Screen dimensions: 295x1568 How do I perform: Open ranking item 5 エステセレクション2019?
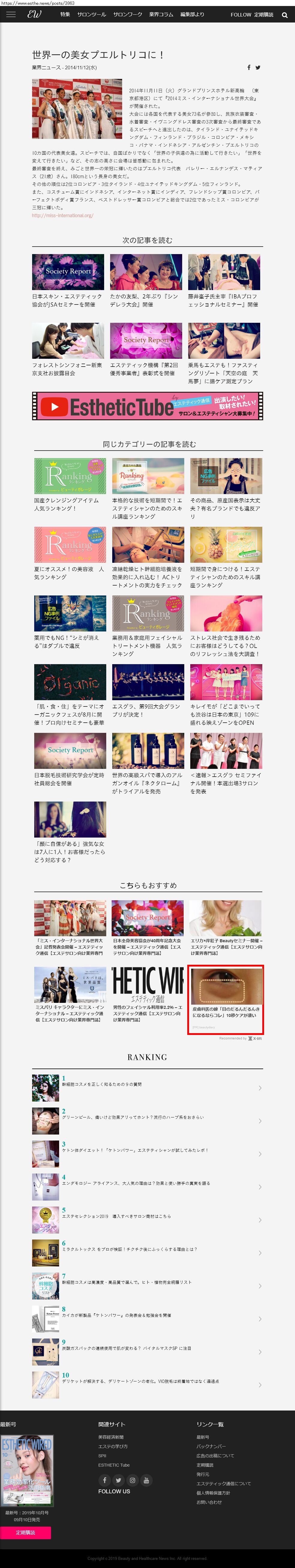pos(116,1216)
